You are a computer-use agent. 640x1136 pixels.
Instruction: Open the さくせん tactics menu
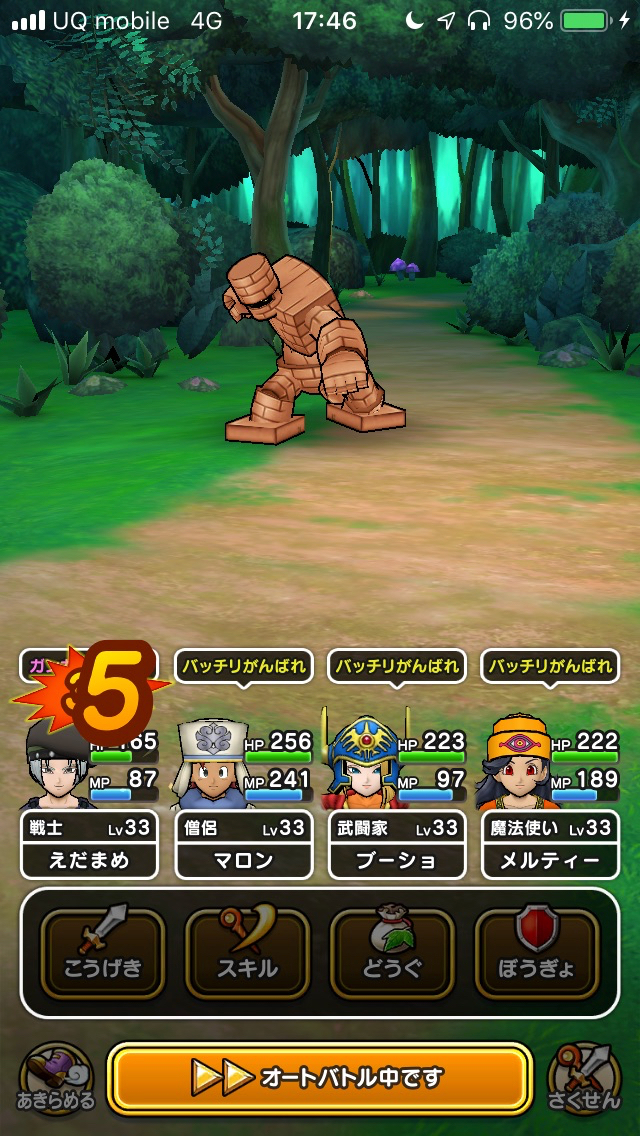click(x=584, y=1078)
